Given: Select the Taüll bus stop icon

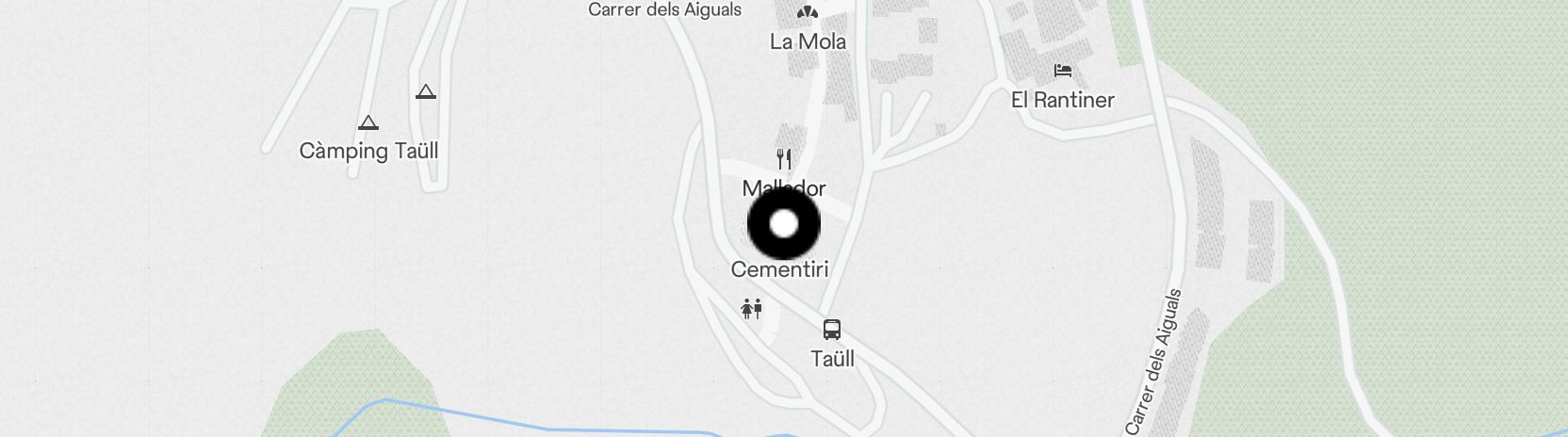Looking at the screenshot, I should (831, 330).
